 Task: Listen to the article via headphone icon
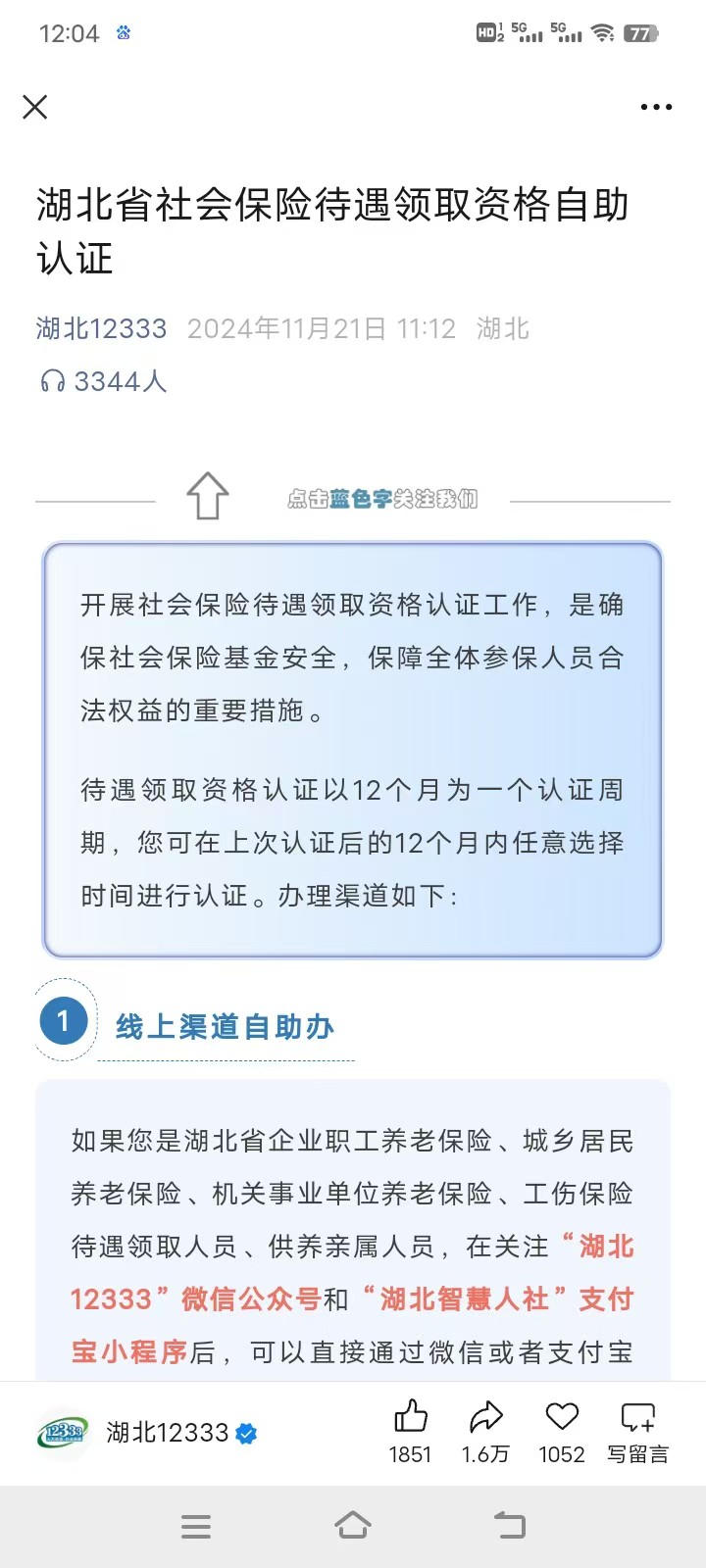point(52,381)
